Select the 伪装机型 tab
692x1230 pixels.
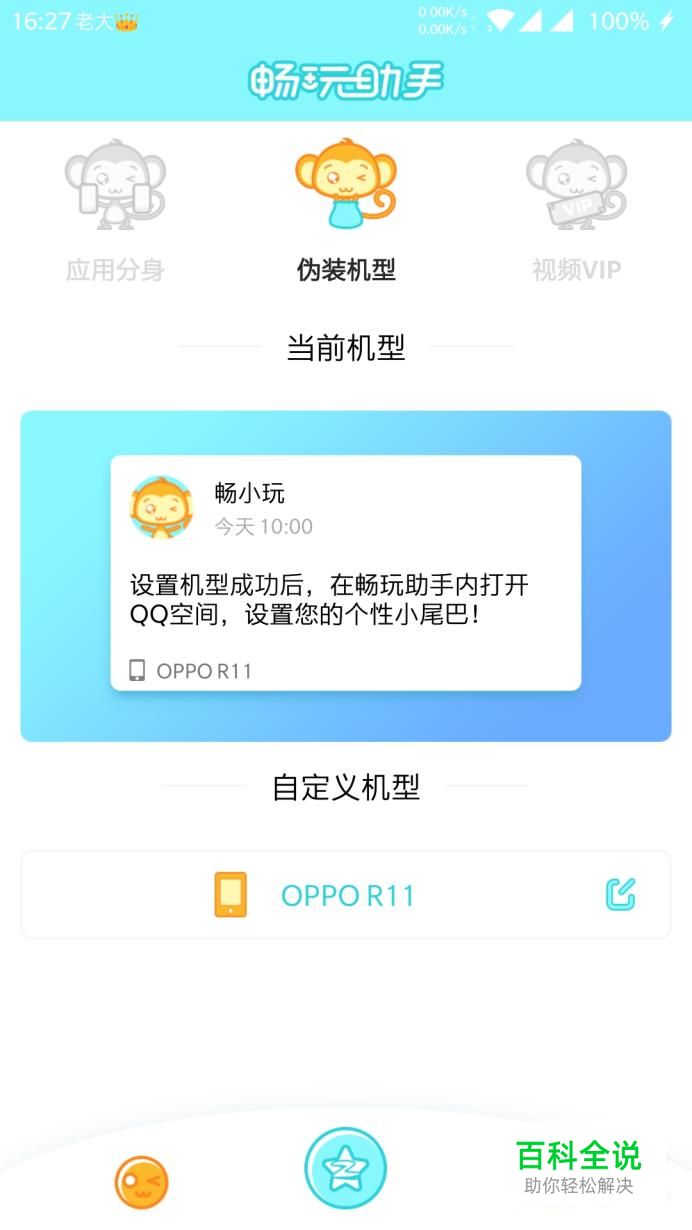click(x=346, y=212)
